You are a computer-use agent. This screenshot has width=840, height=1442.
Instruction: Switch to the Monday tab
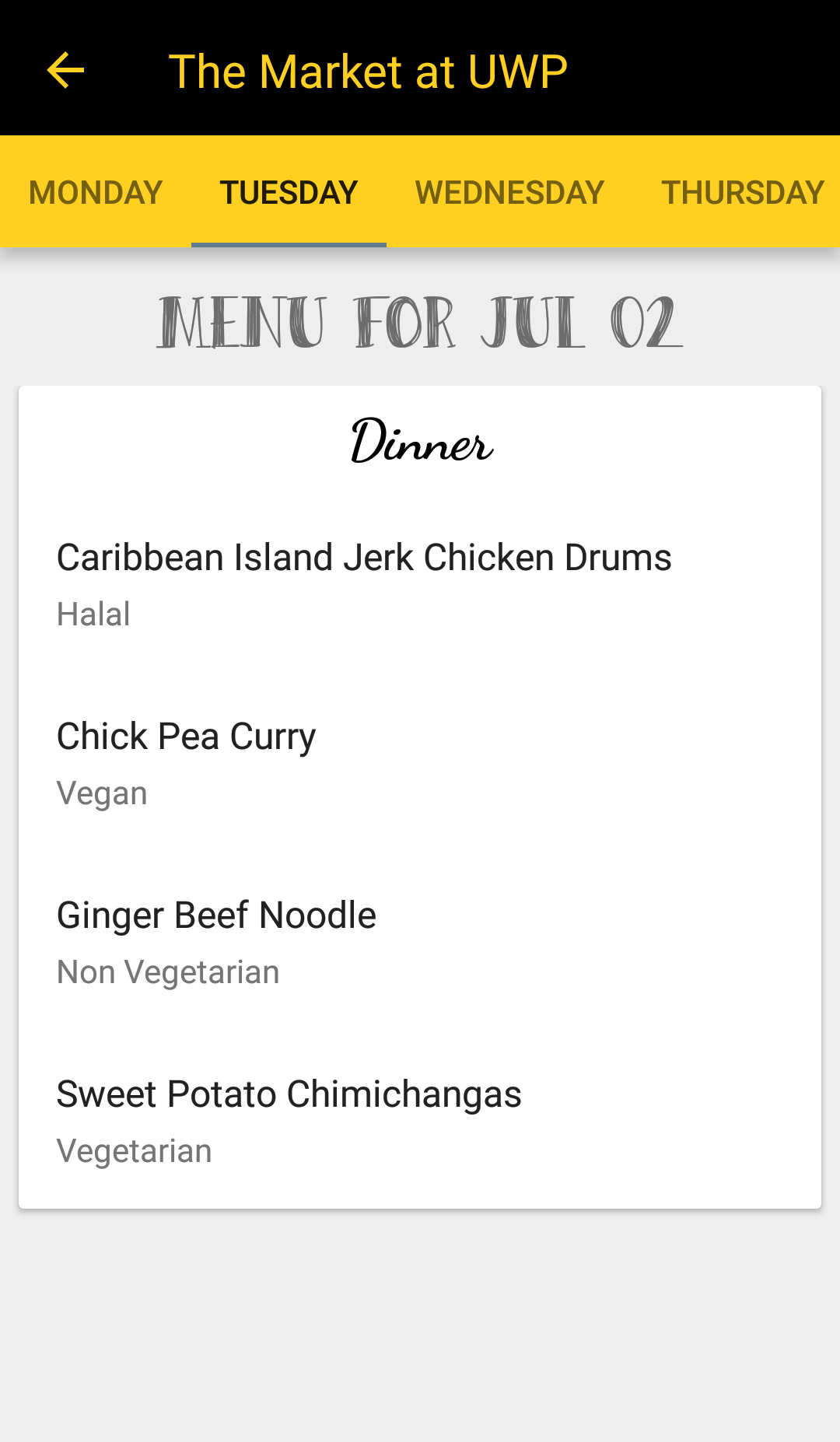click(96, 192)
